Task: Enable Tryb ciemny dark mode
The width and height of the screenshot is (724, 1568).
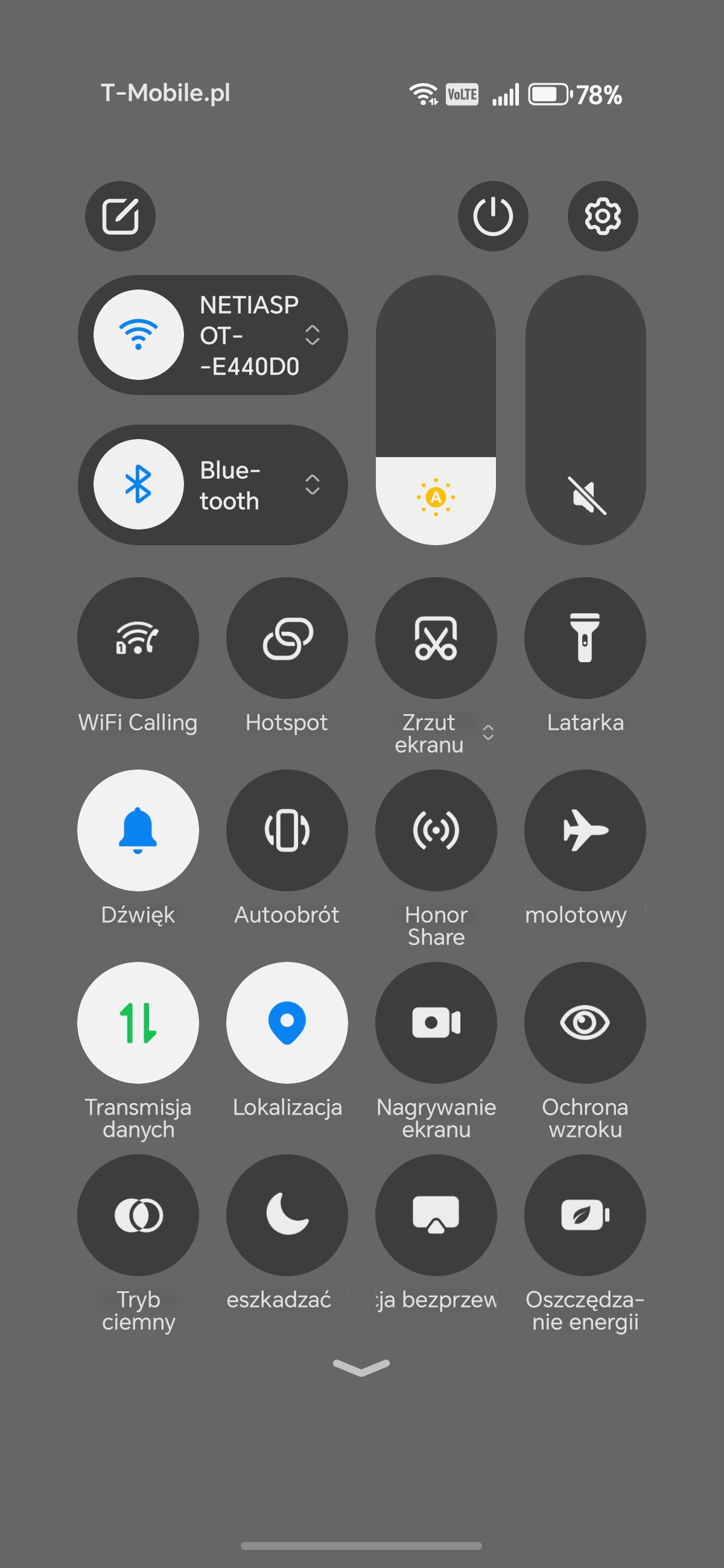Action: [138, 1215]
